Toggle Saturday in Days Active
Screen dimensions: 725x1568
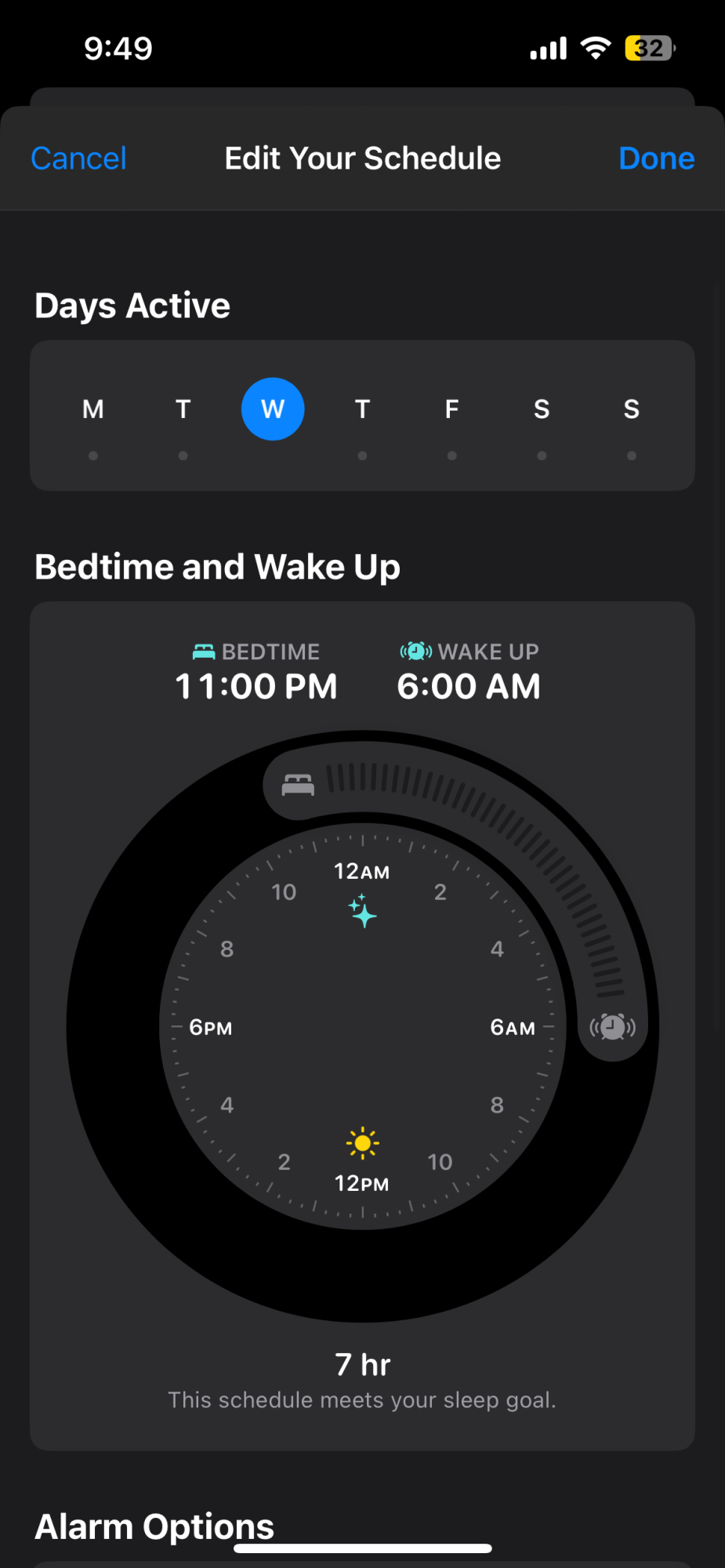pos(542,409)
